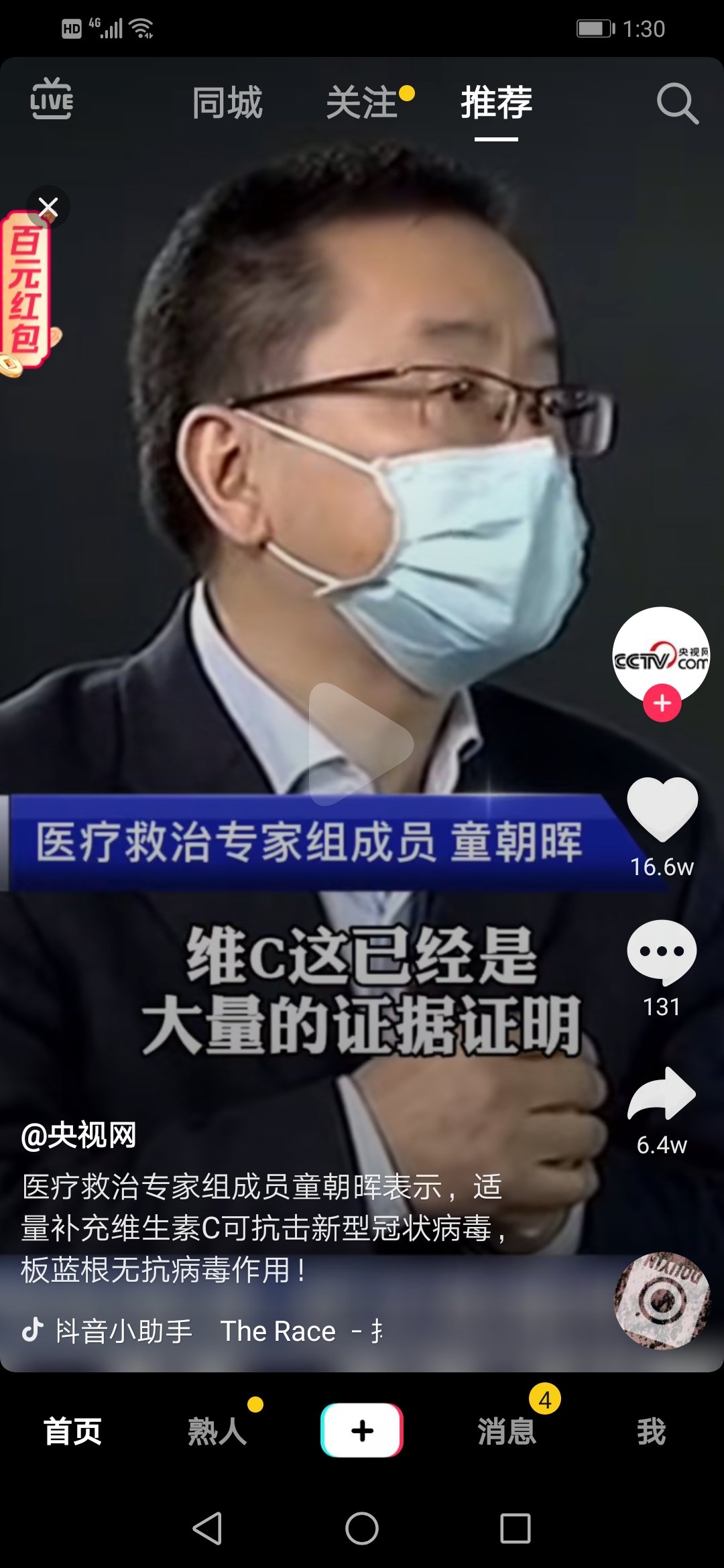
Task: Open the spinning music disc
Action: [x=662, y=1301]
